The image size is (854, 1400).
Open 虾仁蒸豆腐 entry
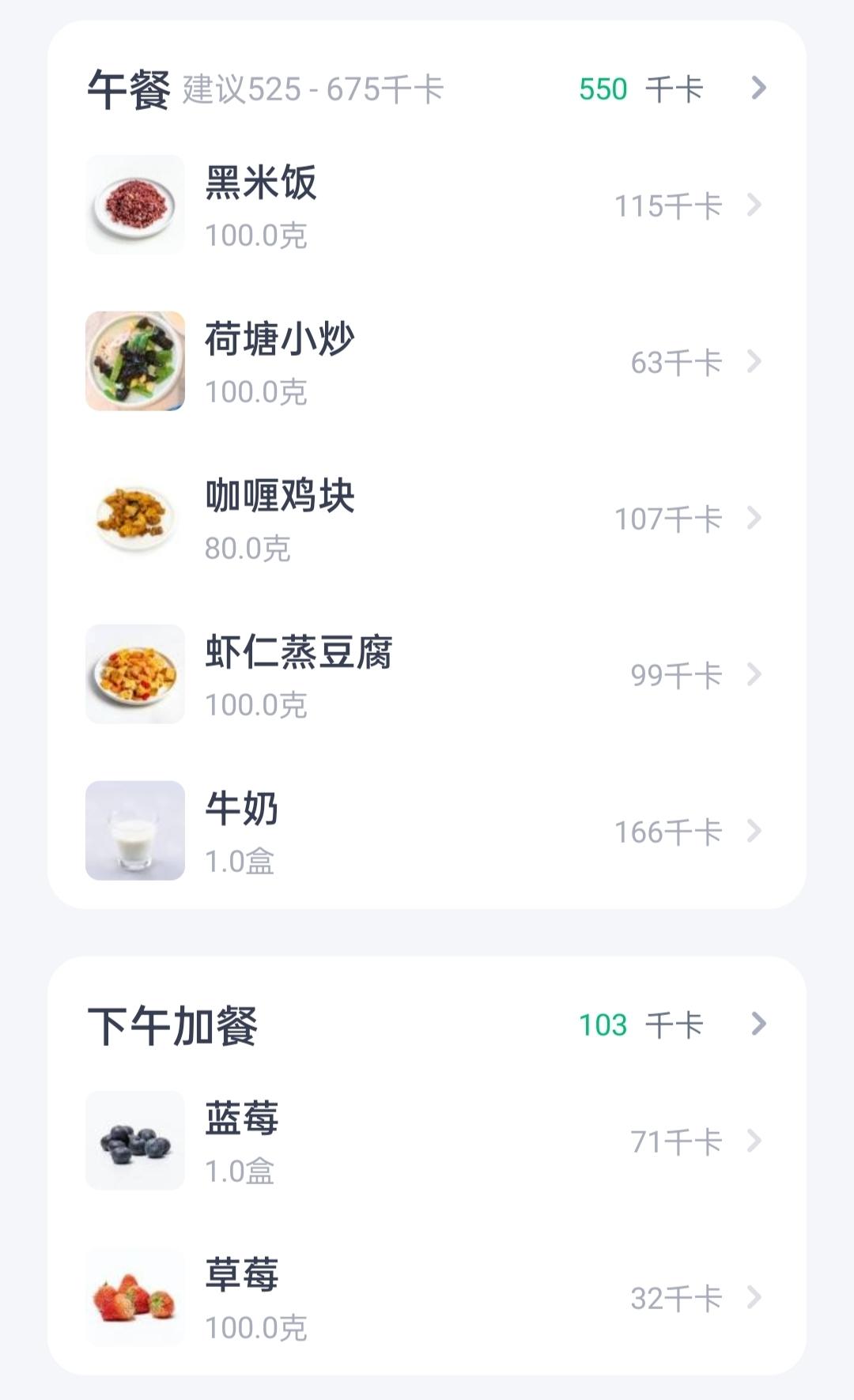[x=427, y=675]
